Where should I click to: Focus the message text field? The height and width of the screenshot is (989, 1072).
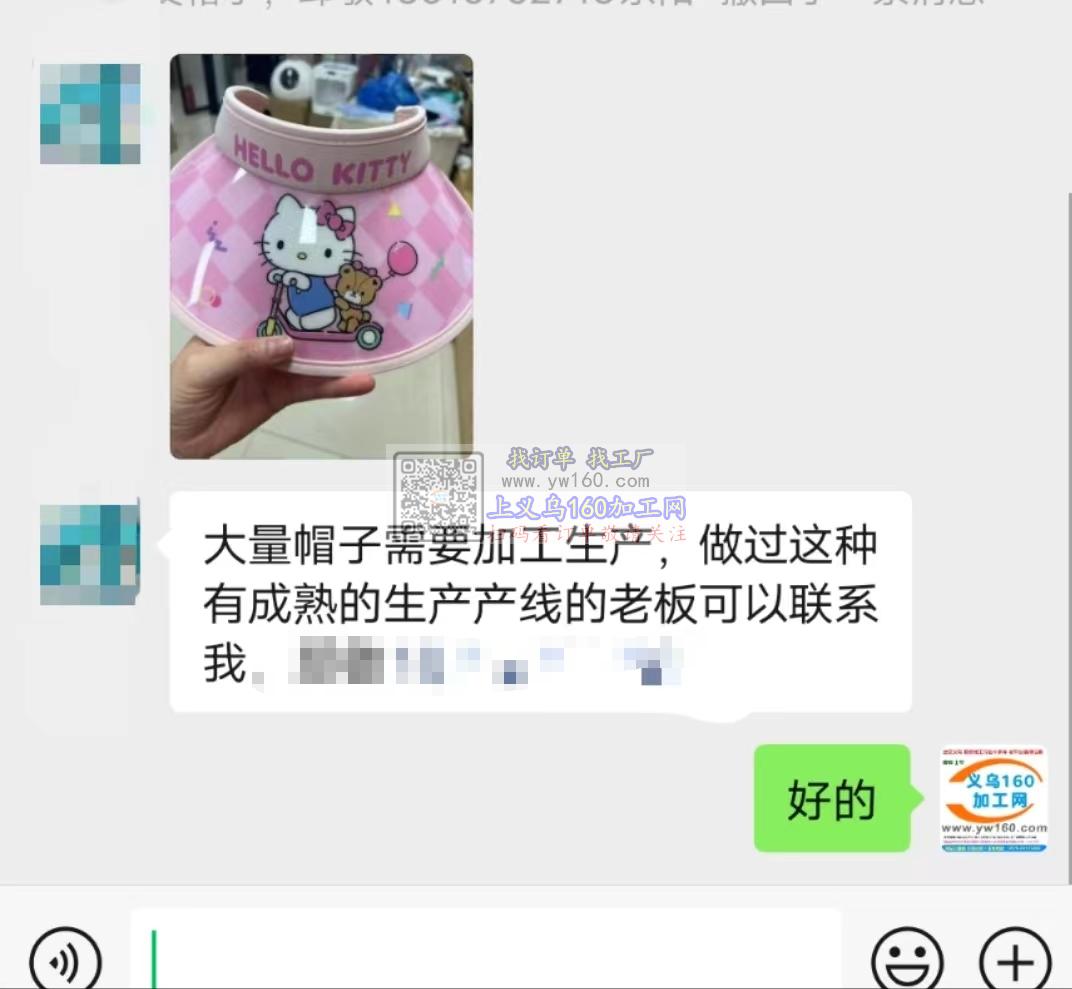(x=485, y=955)
